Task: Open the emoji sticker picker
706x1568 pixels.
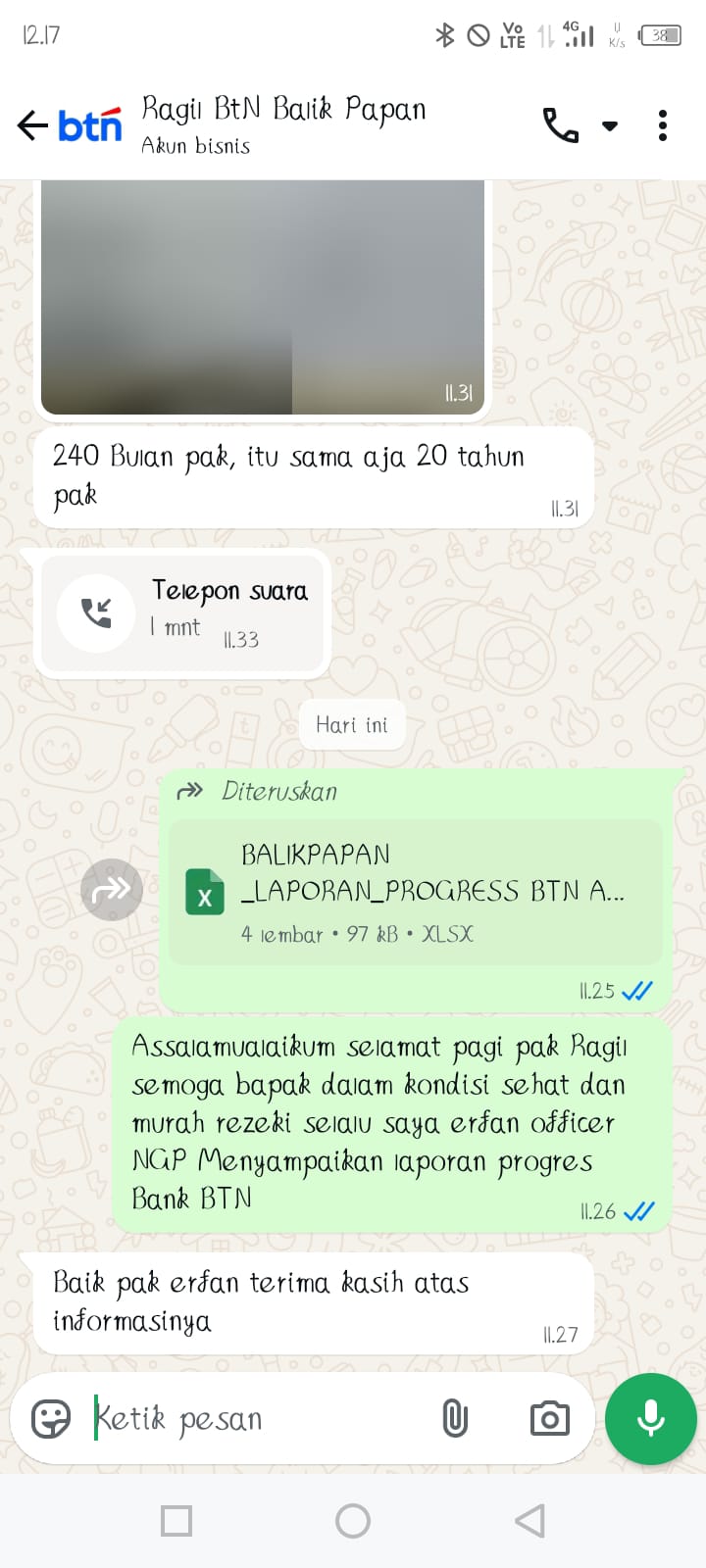Action: pos(51,1418)
